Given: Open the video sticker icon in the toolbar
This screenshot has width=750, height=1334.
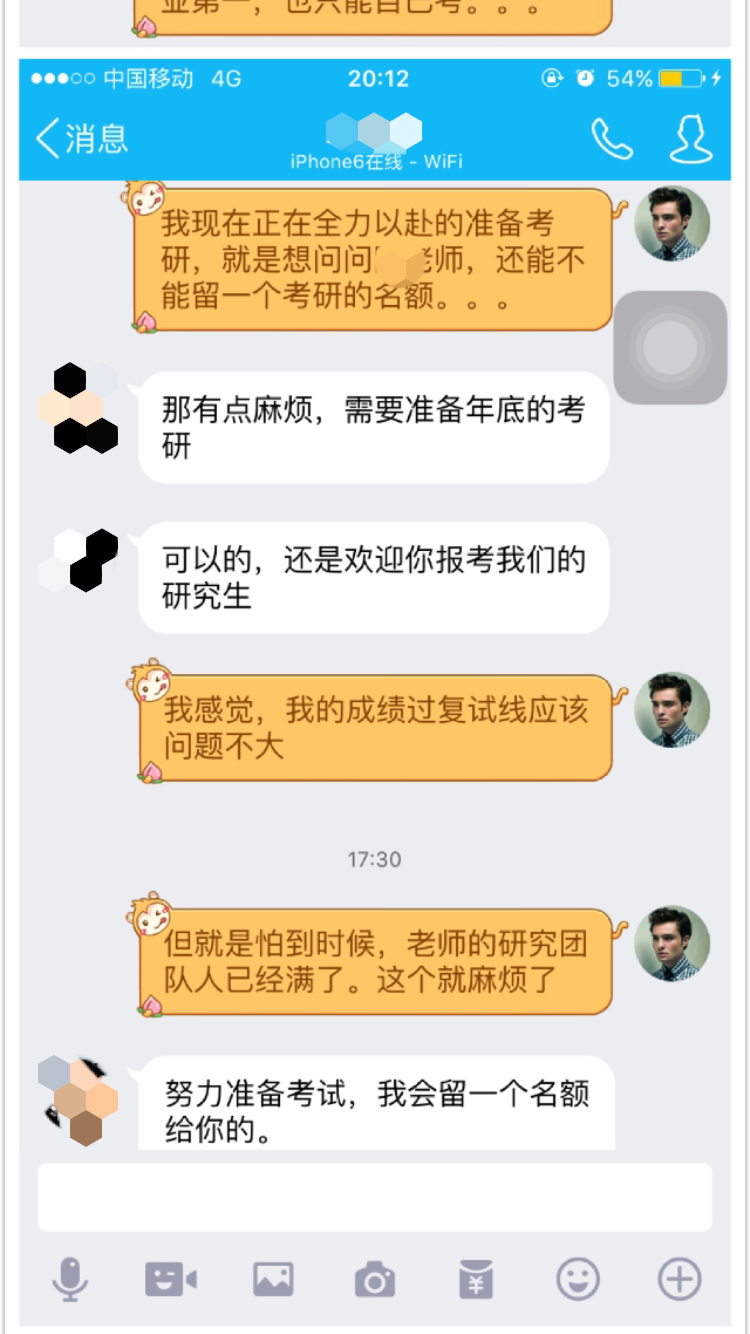Looking at the screenshot, I should pos(170,1277).
